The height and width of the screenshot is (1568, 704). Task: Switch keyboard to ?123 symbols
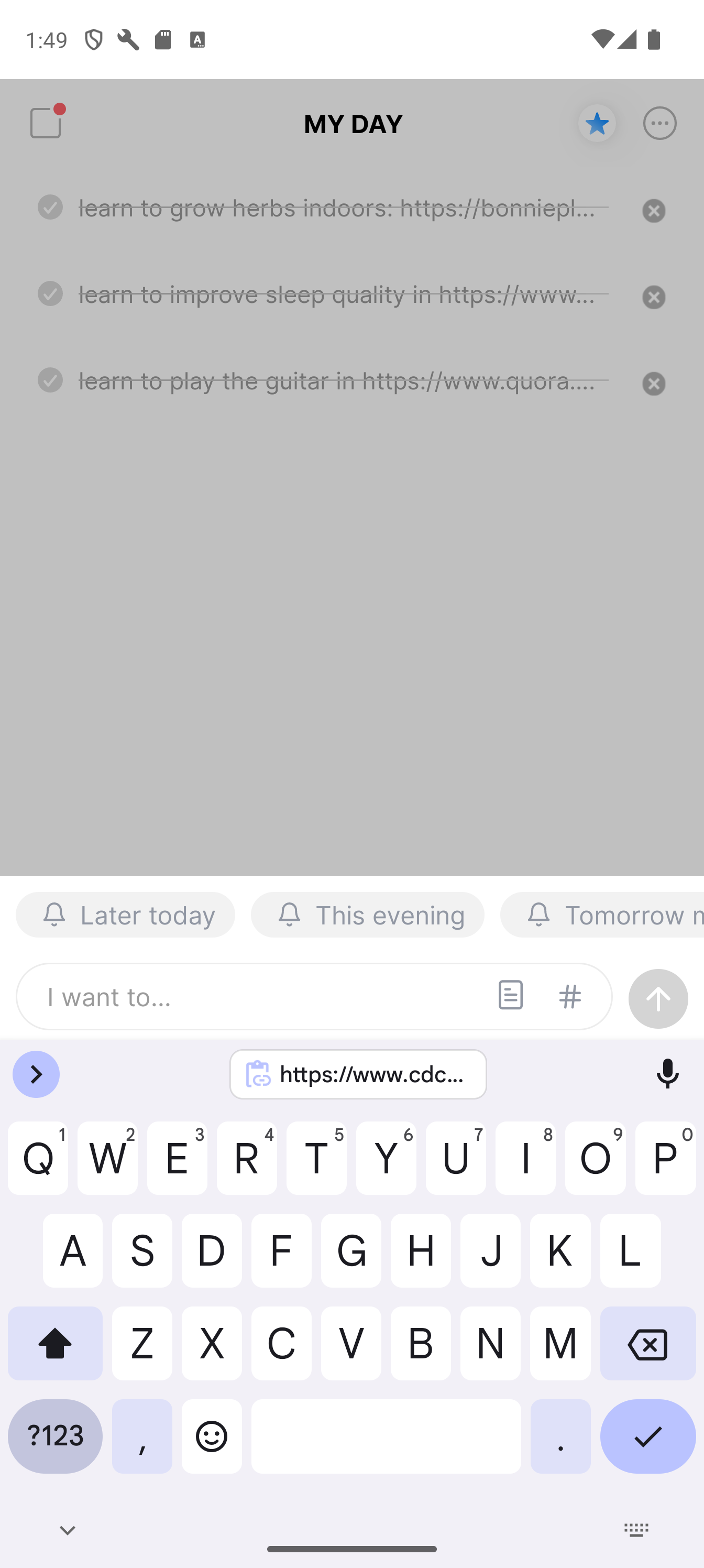pyautogui.click(x=55, y=1436)
